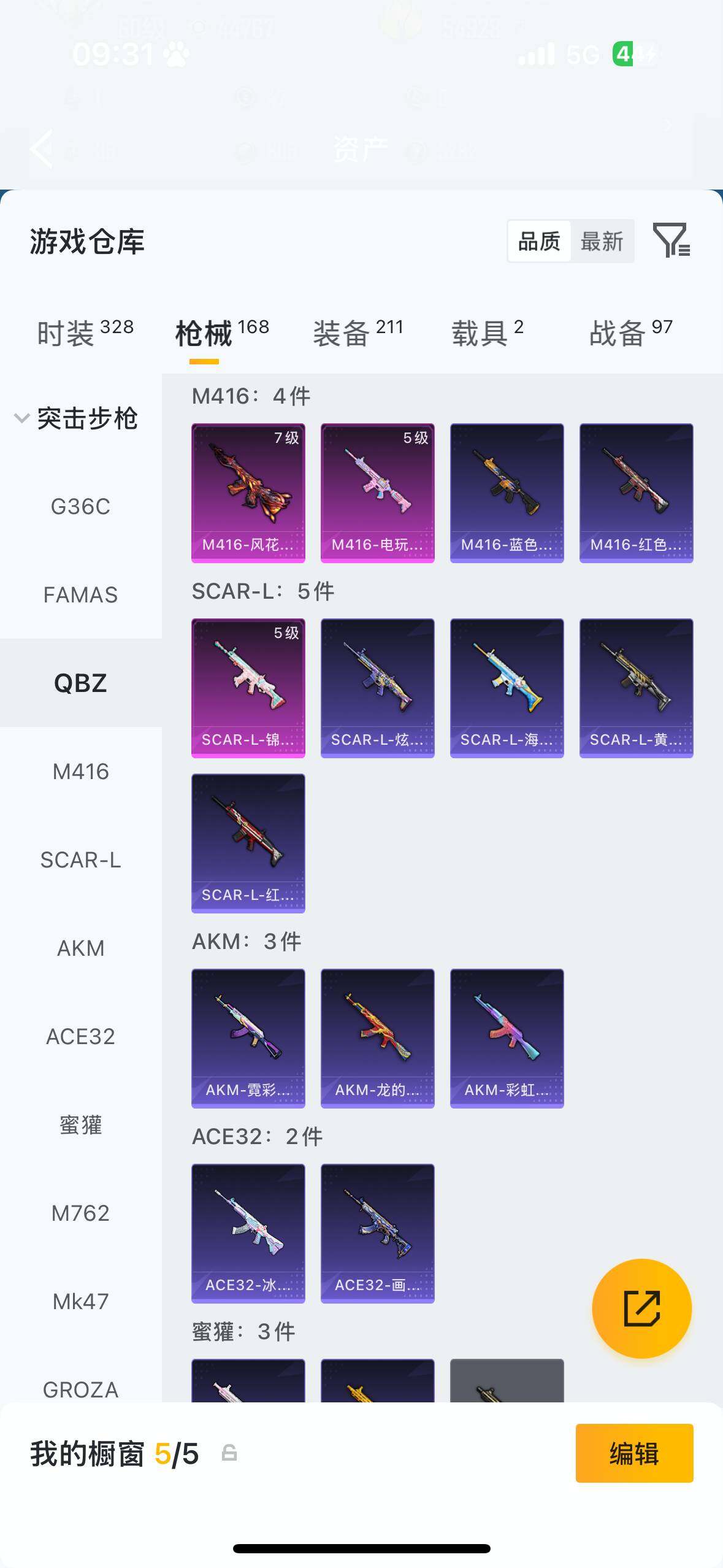Open the filter icon beside 最新

[671, 240]
